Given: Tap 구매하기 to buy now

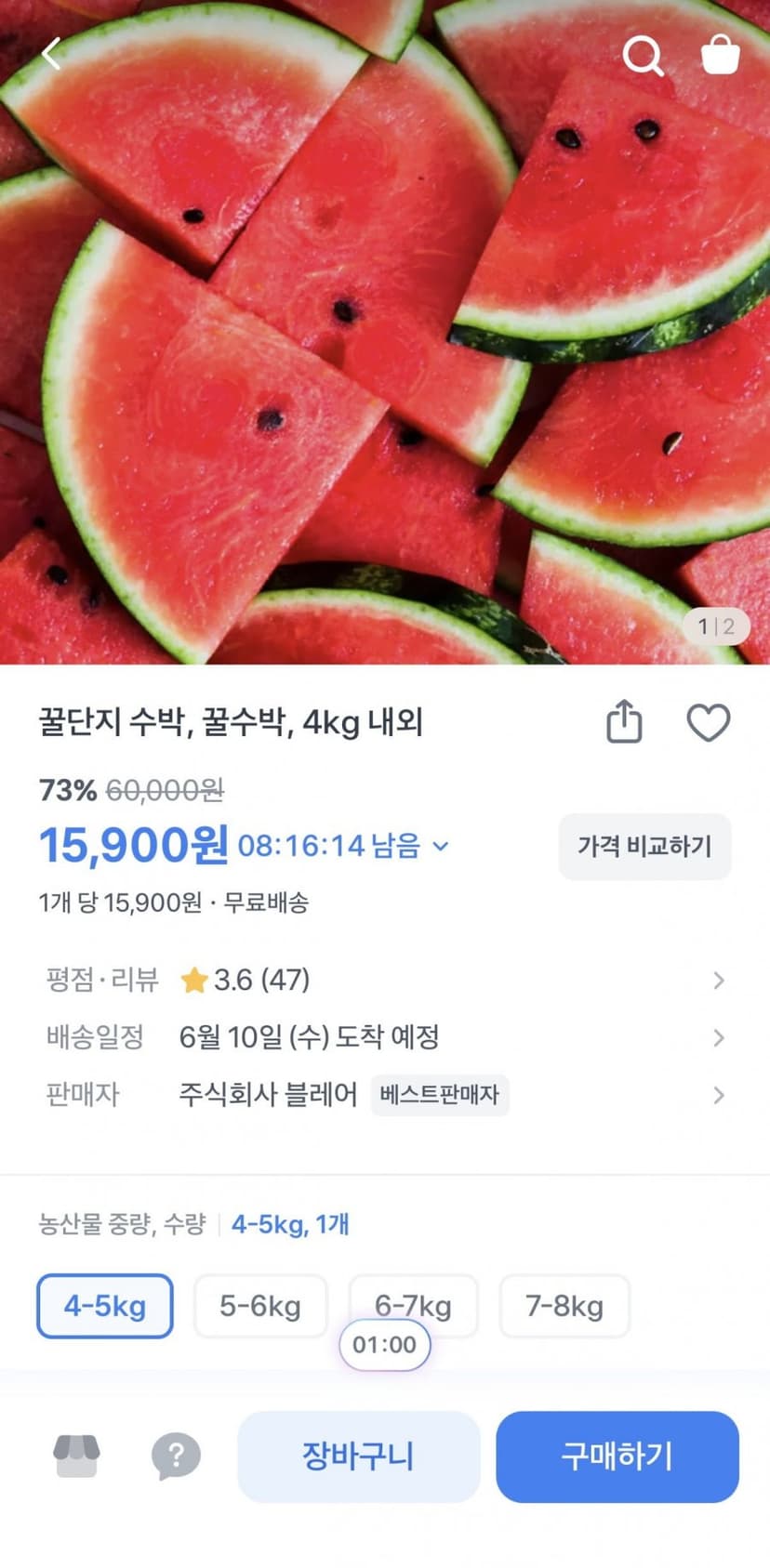Looking at the screenshot, I should [617, 1456].
